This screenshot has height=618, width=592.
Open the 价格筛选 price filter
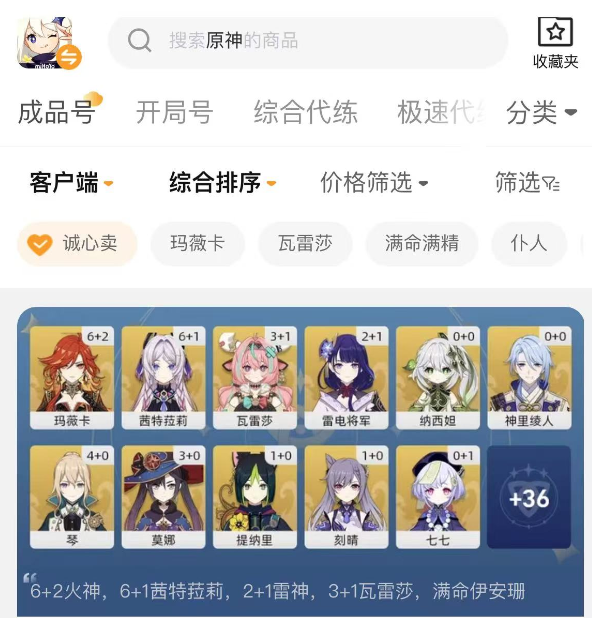[x=374, y=183]
